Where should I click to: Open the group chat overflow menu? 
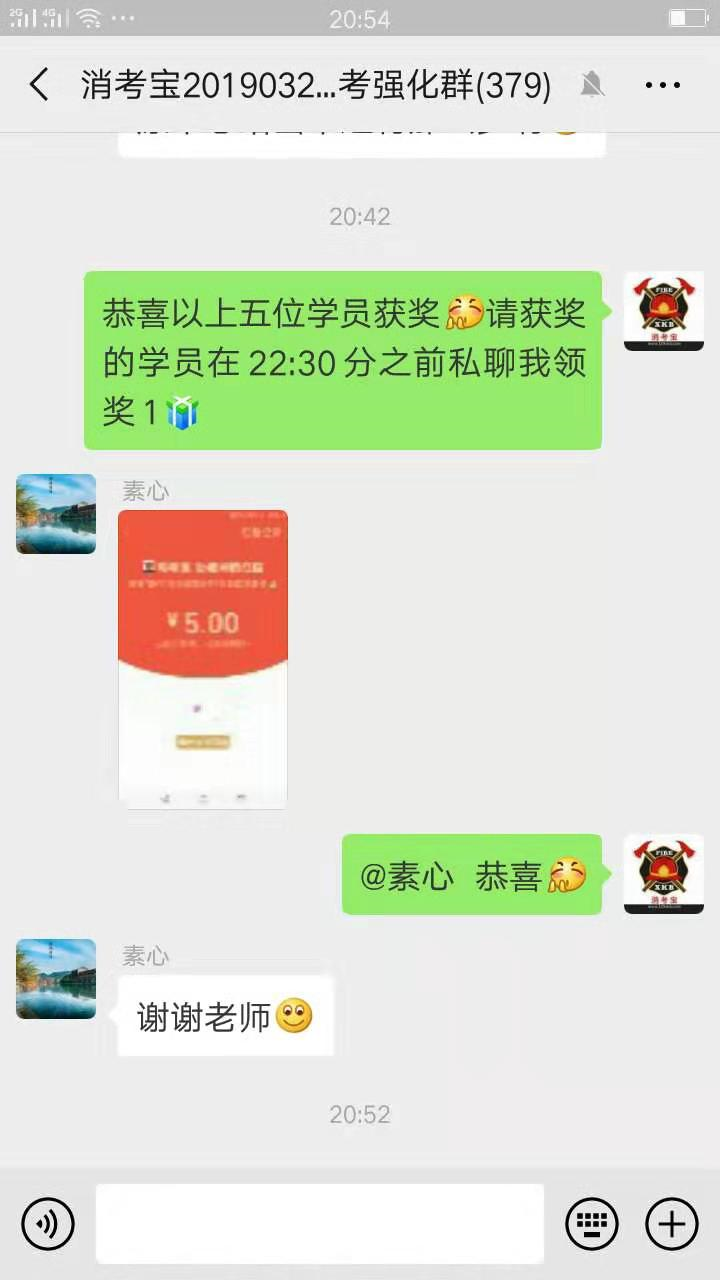click(x=663, y=86)
